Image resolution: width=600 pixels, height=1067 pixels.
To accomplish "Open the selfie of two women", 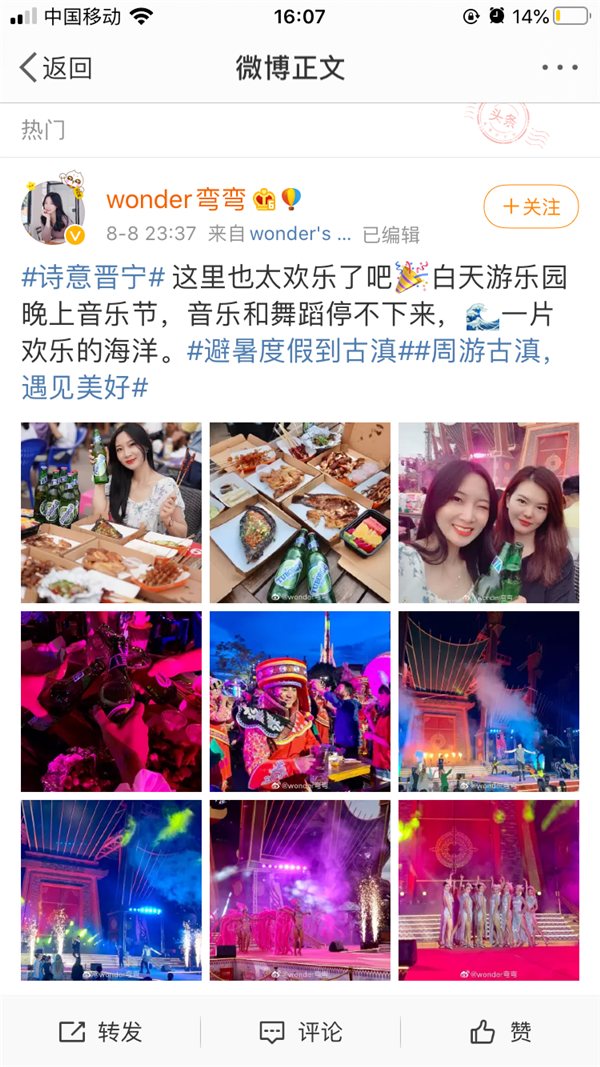I will click(x=488, y=513).
